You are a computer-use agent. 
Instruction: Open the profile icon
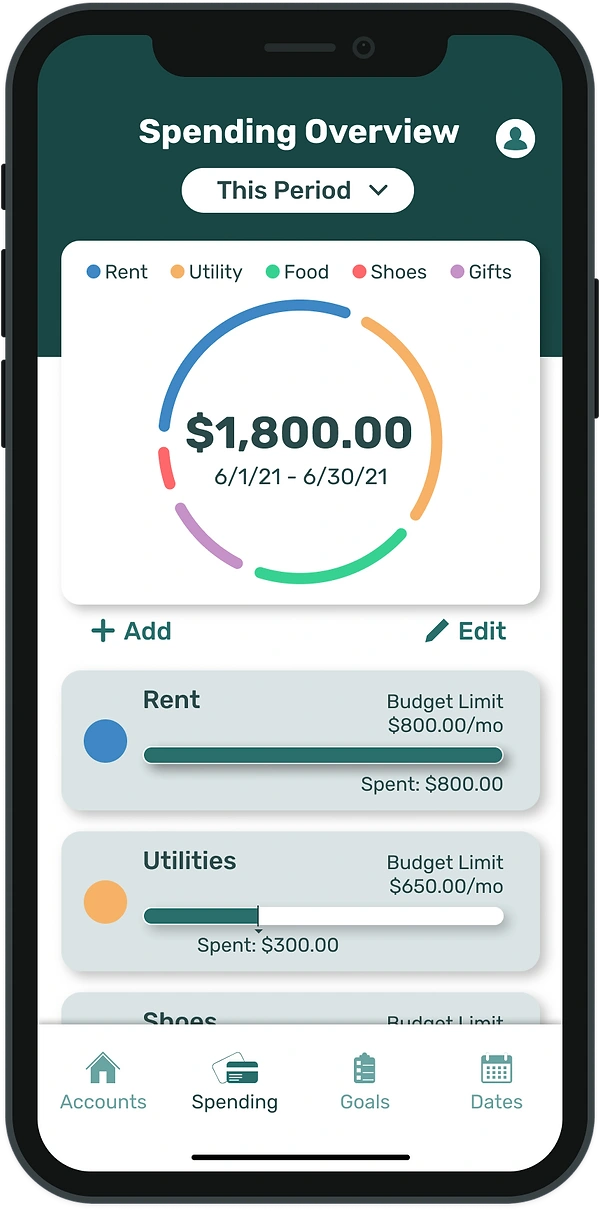516,138
